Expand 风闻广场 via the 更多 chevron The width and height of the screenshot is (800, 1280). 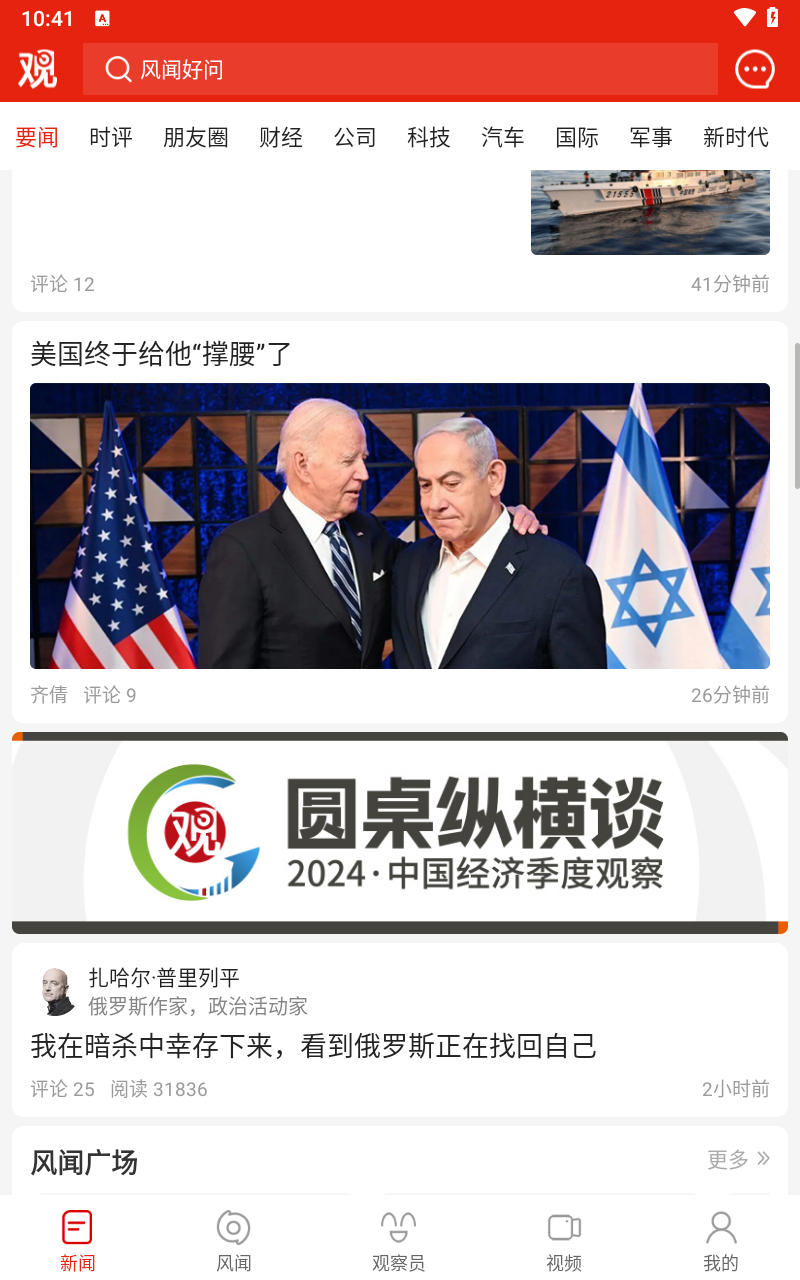[740, 1160]
